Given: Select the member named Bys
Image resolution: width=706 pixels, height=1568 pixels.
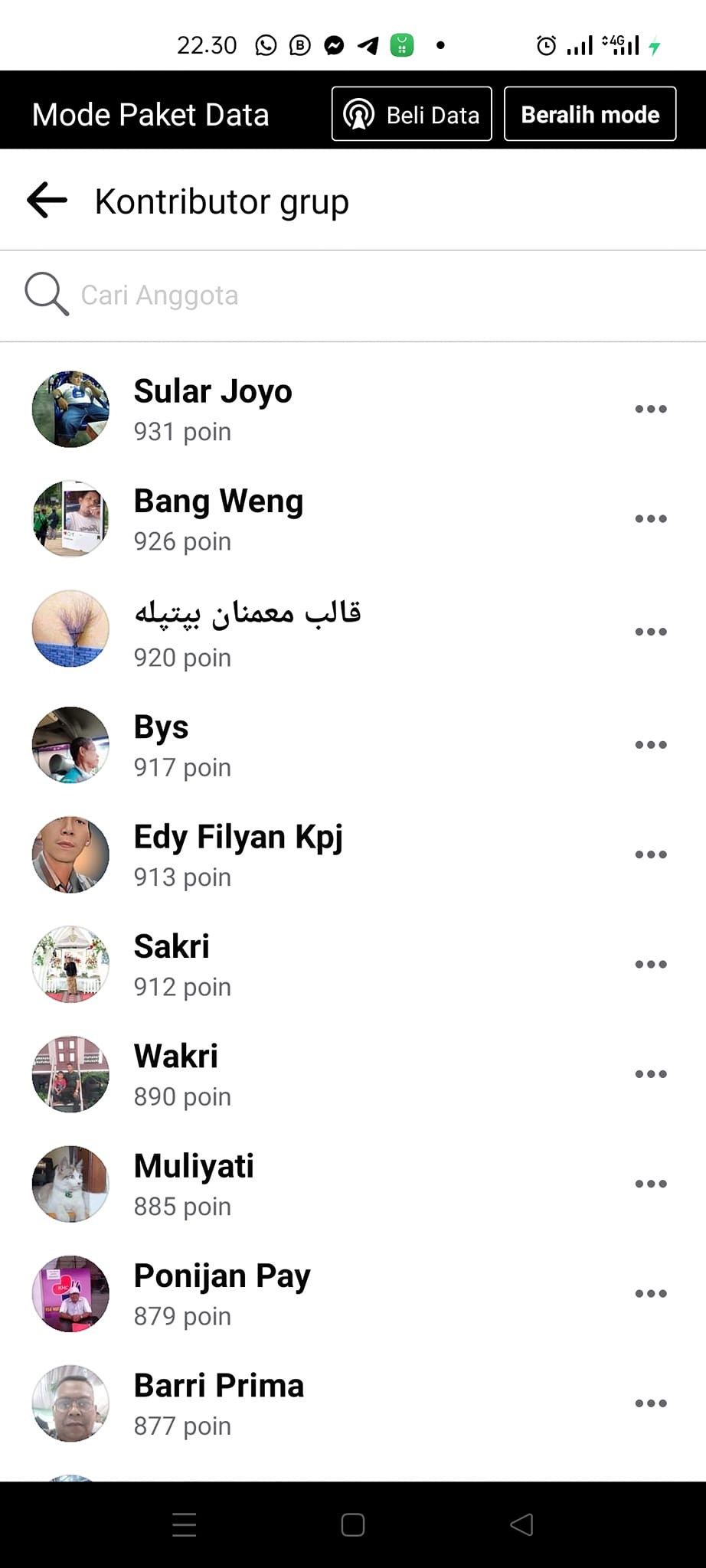Looking at the screenshot, I should [161, 727].
